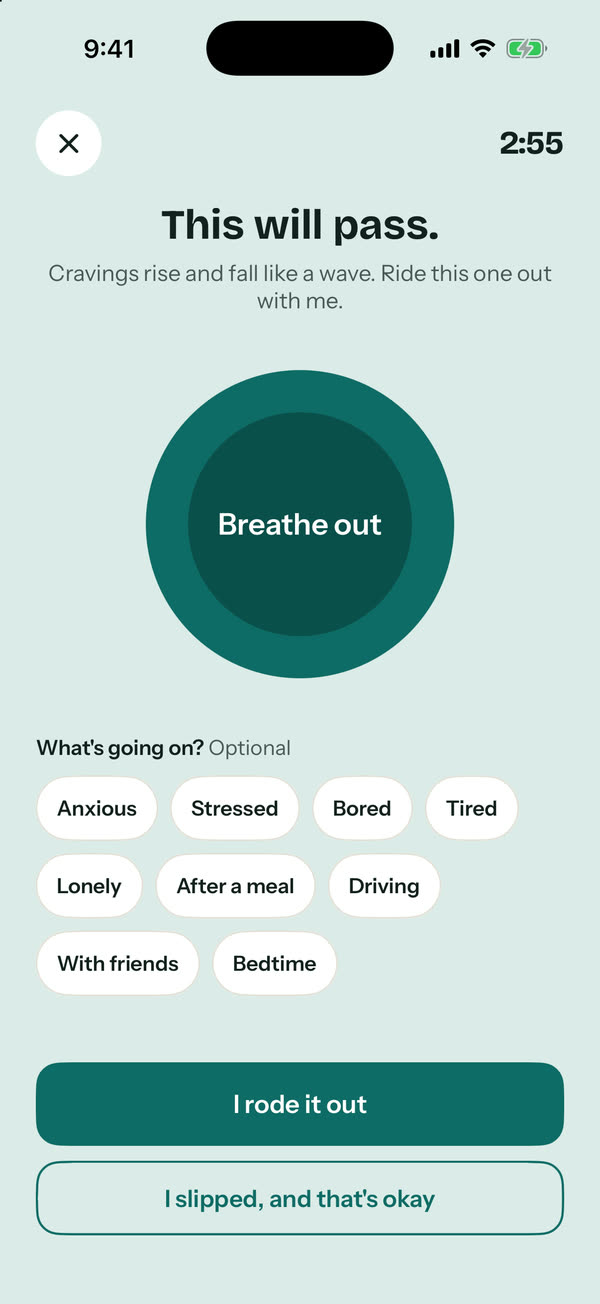Tap I slipped, and that's okay
Screen dimensions: 600x1304
point(300,1198)
